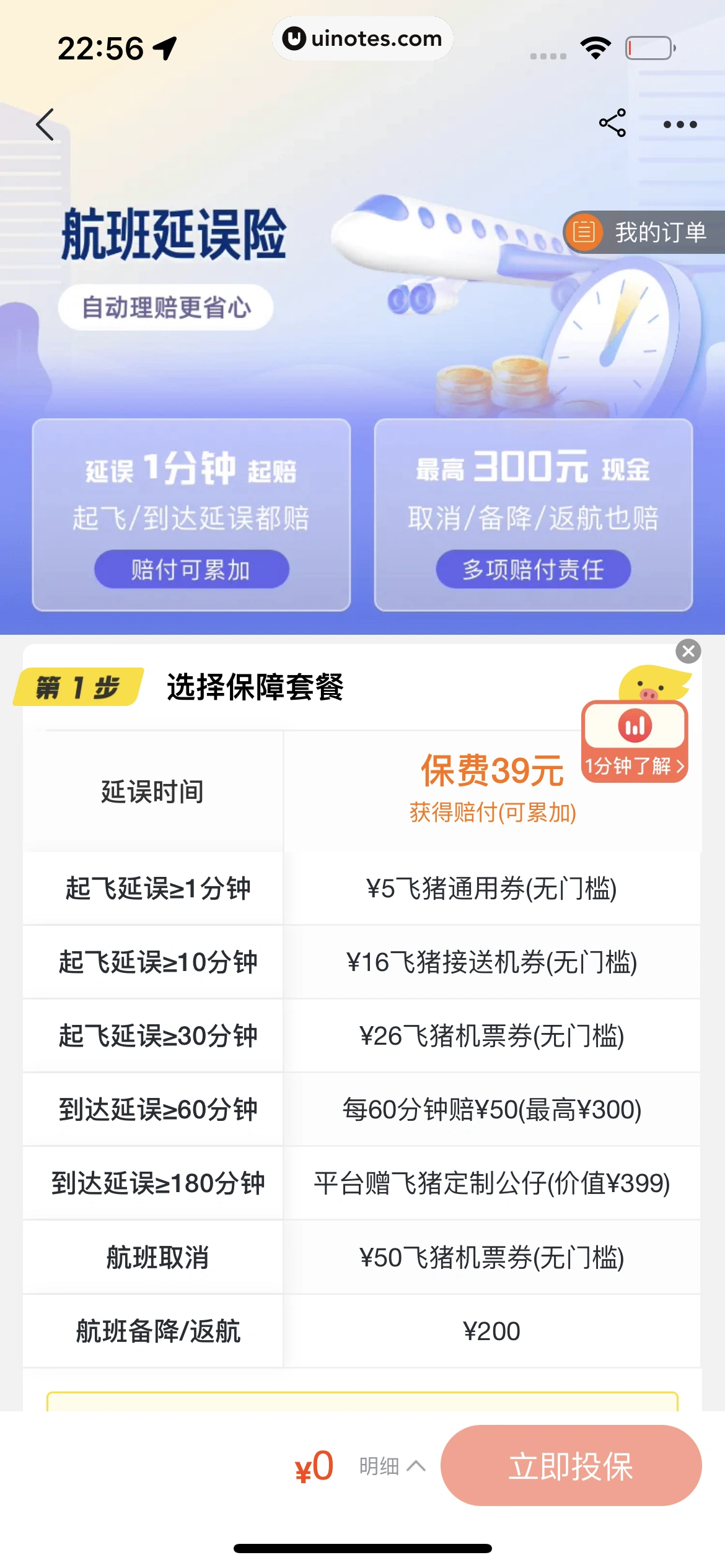Open the 1分钟了解 quick guide
725x1568 pixels.
coord(635,741)
